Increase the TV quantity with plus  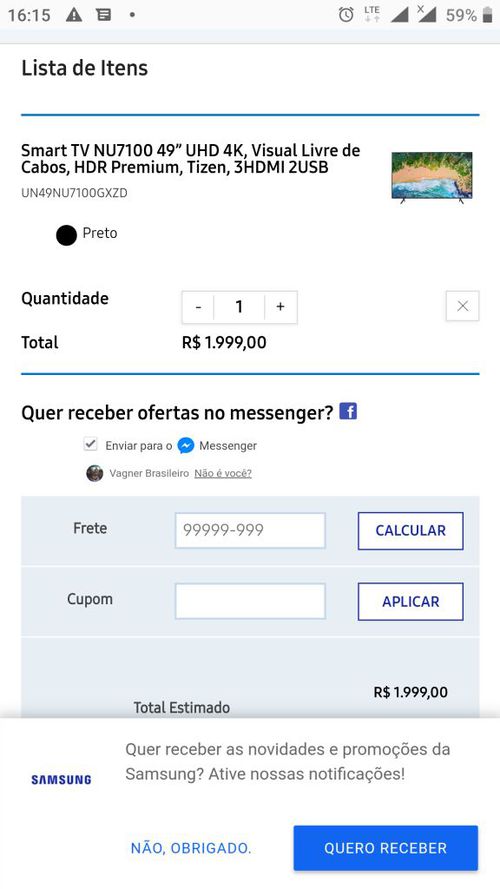[280, 307]
